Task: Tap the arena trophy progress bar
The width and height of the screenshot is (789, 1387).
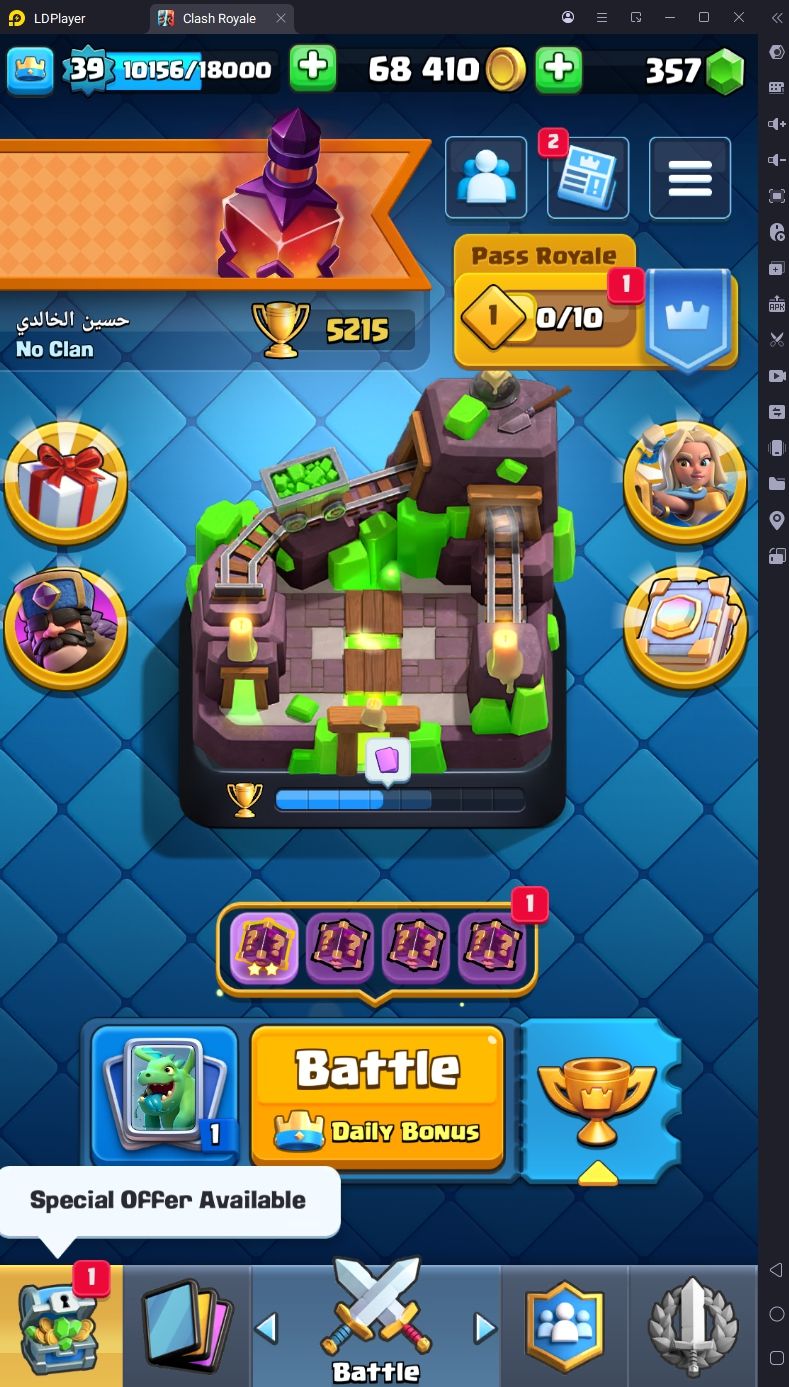Action: click(x=399, y=800)
